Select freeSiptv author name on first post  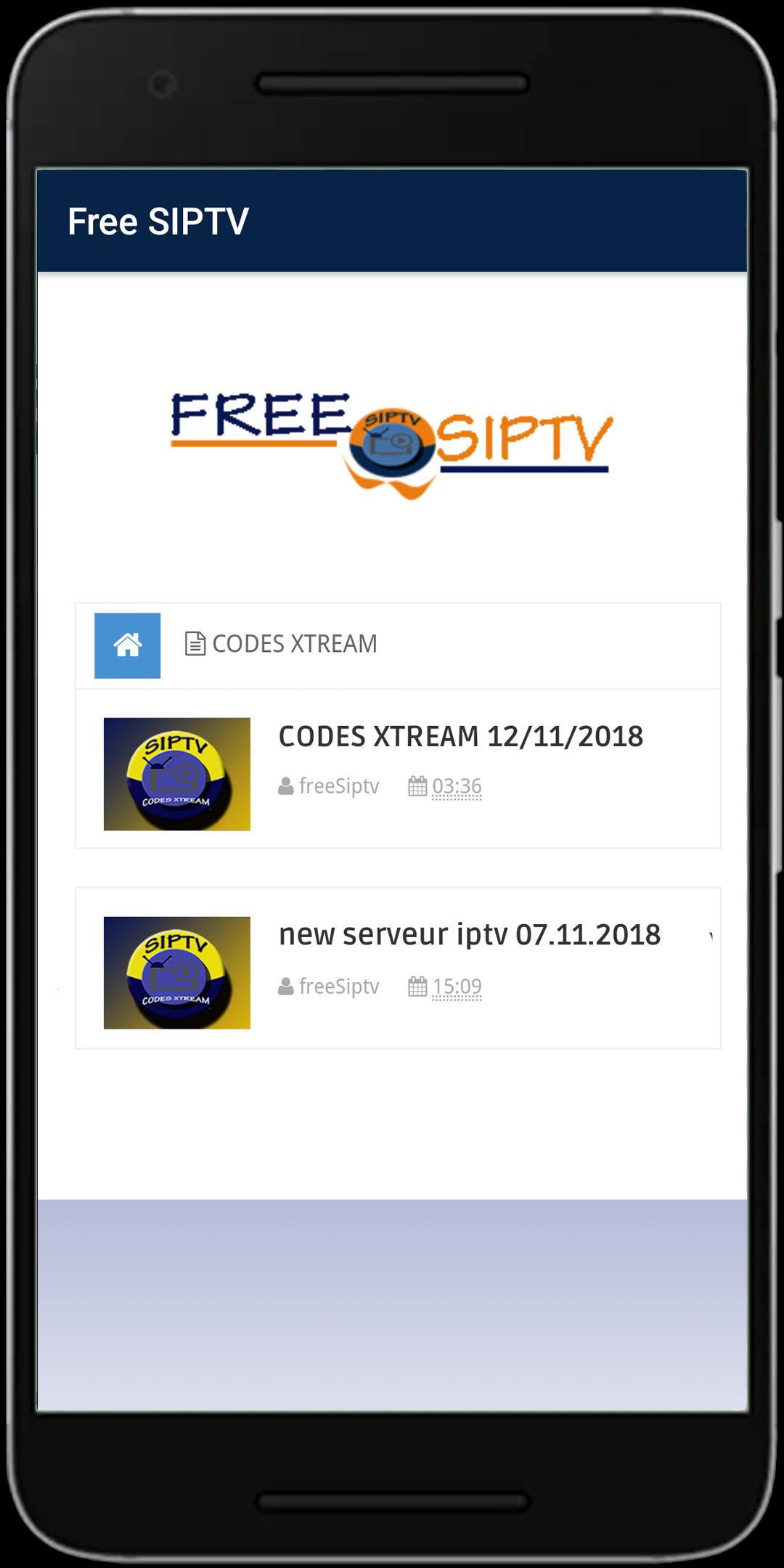click(339, 785)
